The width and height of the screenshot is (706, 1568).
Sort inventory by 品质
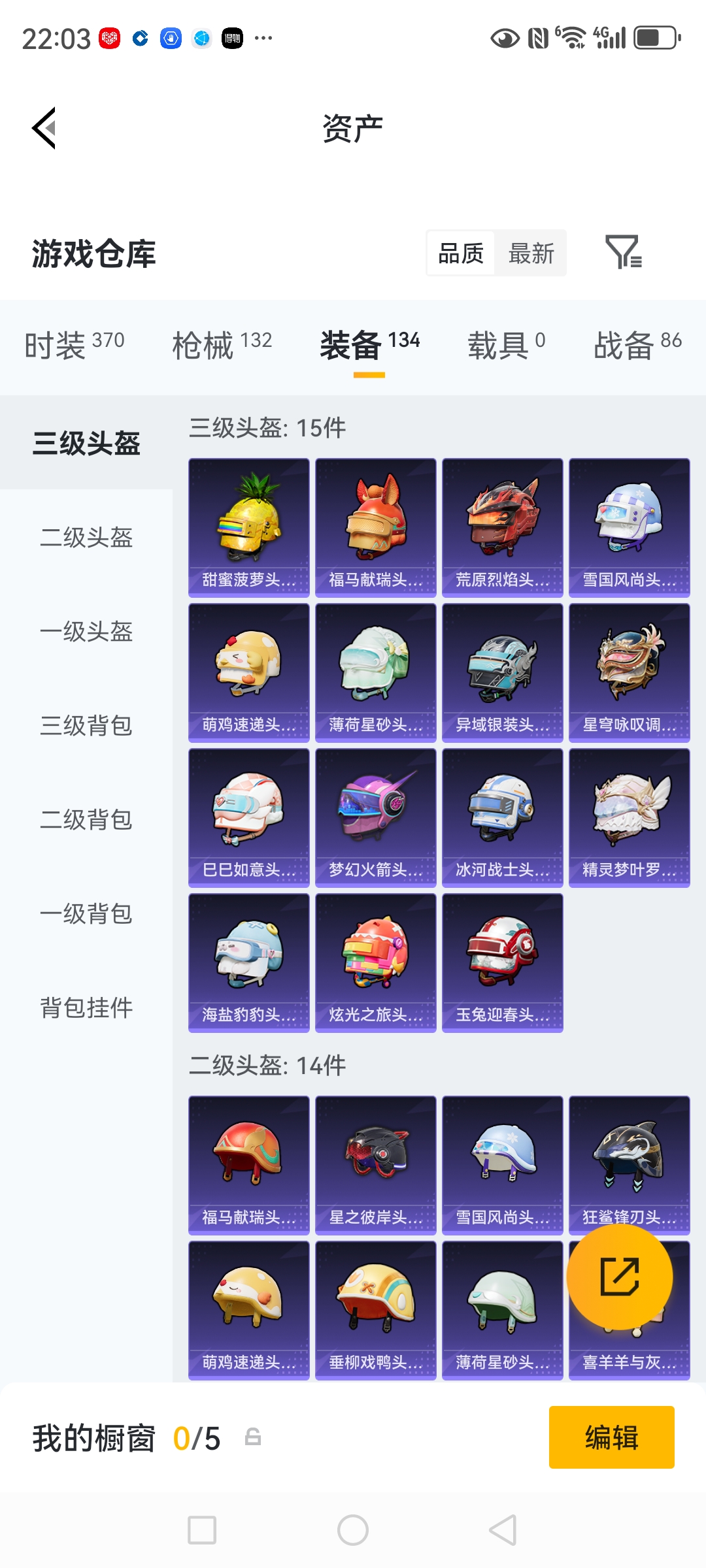[461, 253]
